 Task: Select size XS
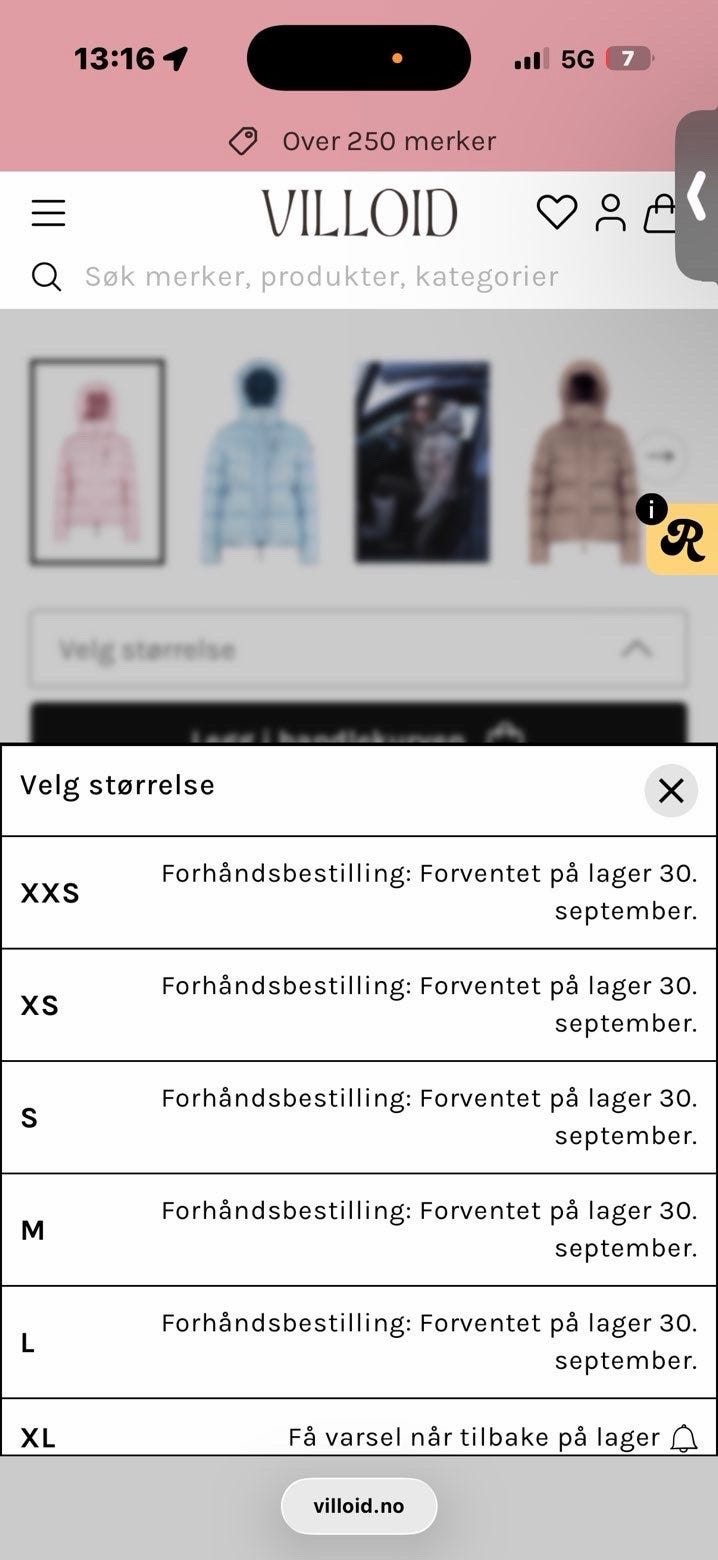point(359,1005)
